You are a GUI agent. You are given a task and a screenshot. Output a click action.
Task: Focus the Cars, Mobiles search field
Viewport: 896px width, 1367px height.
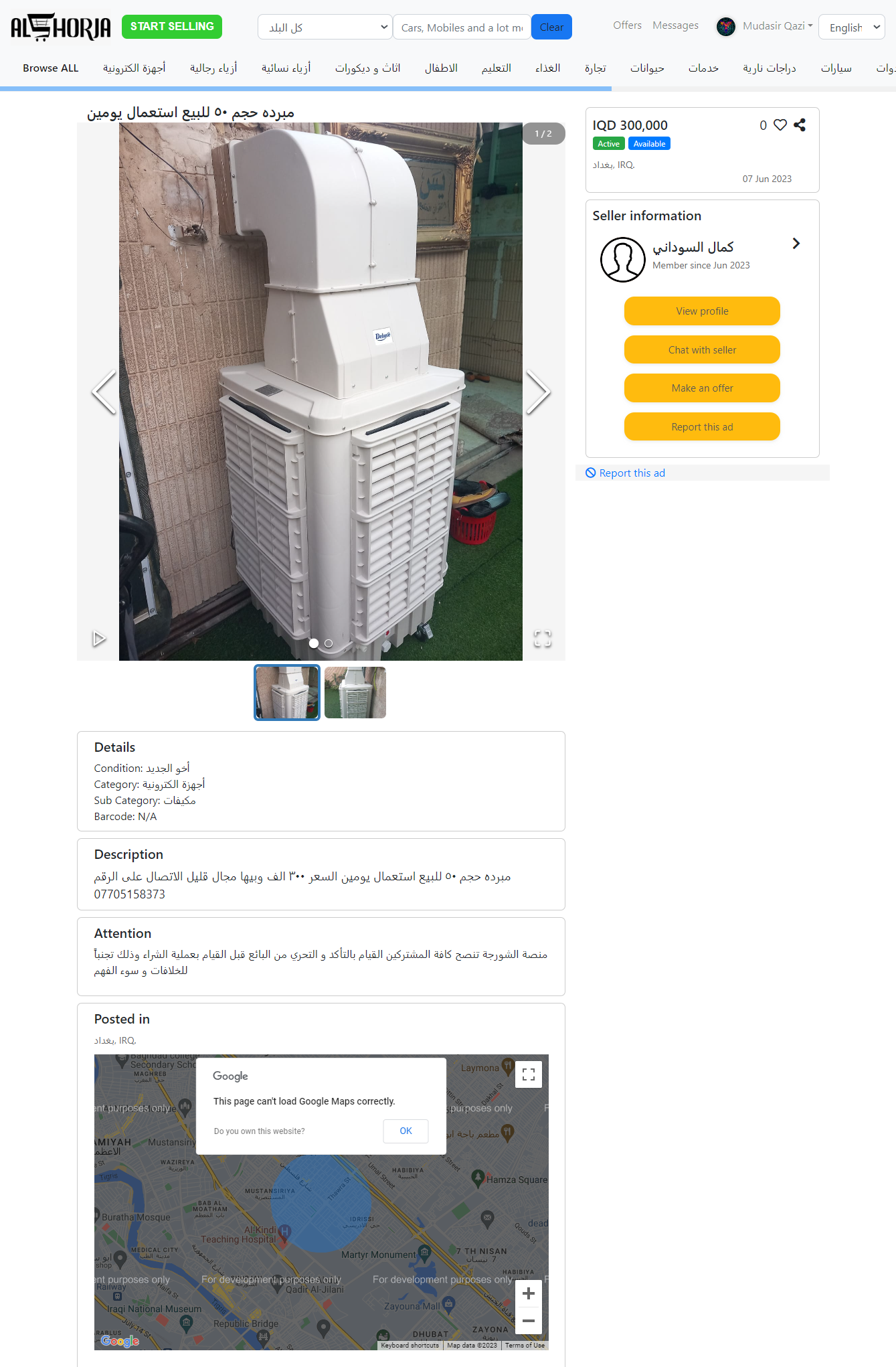(461, 27)
